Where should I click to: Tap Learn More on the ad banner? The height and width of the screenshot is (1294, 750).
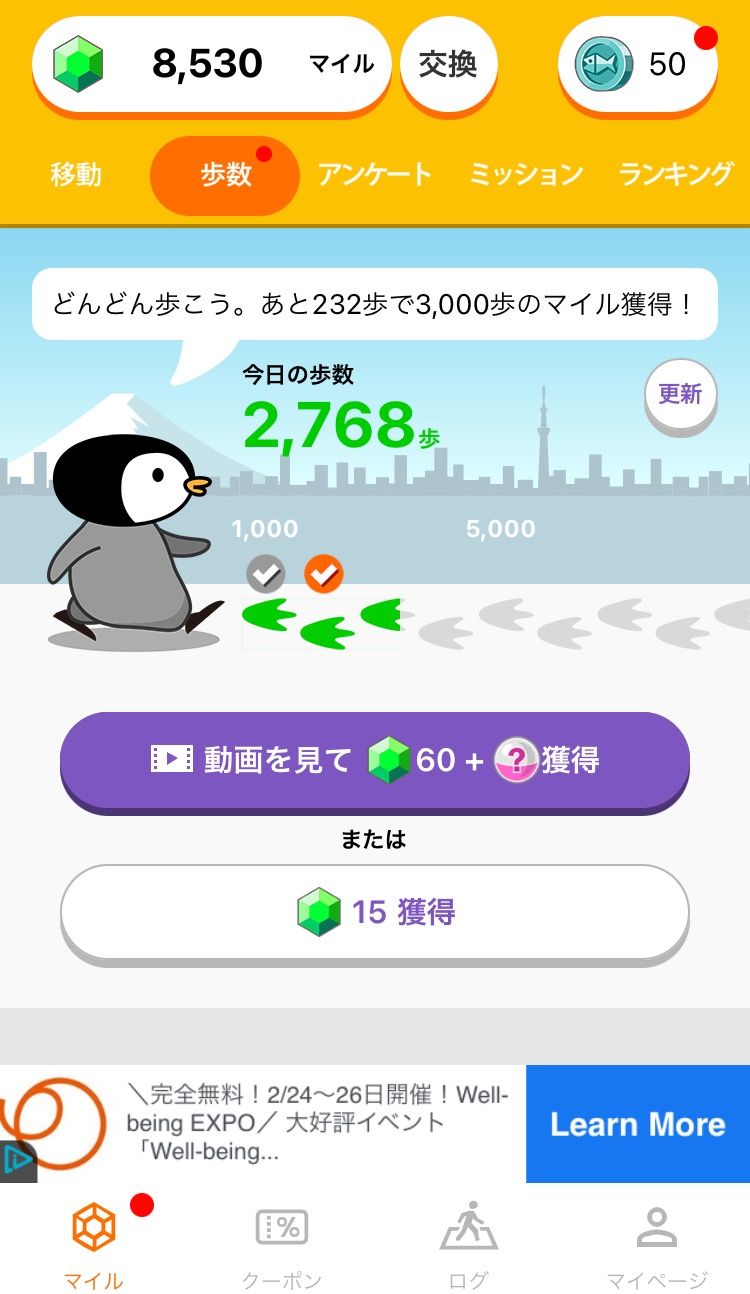[637, 1124]
